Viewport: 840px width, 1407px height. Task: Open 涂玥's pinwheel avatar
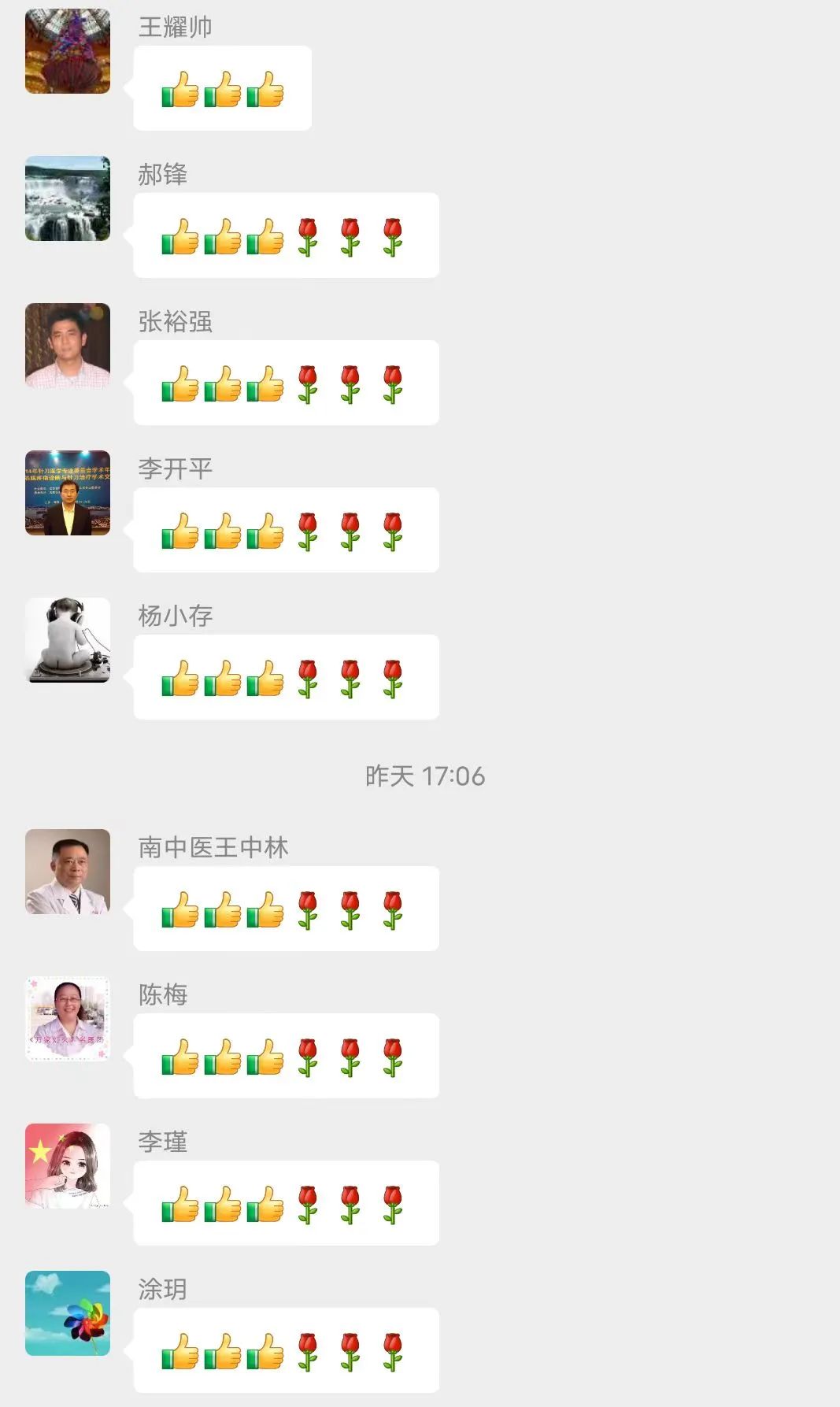tap(68, 1313)
